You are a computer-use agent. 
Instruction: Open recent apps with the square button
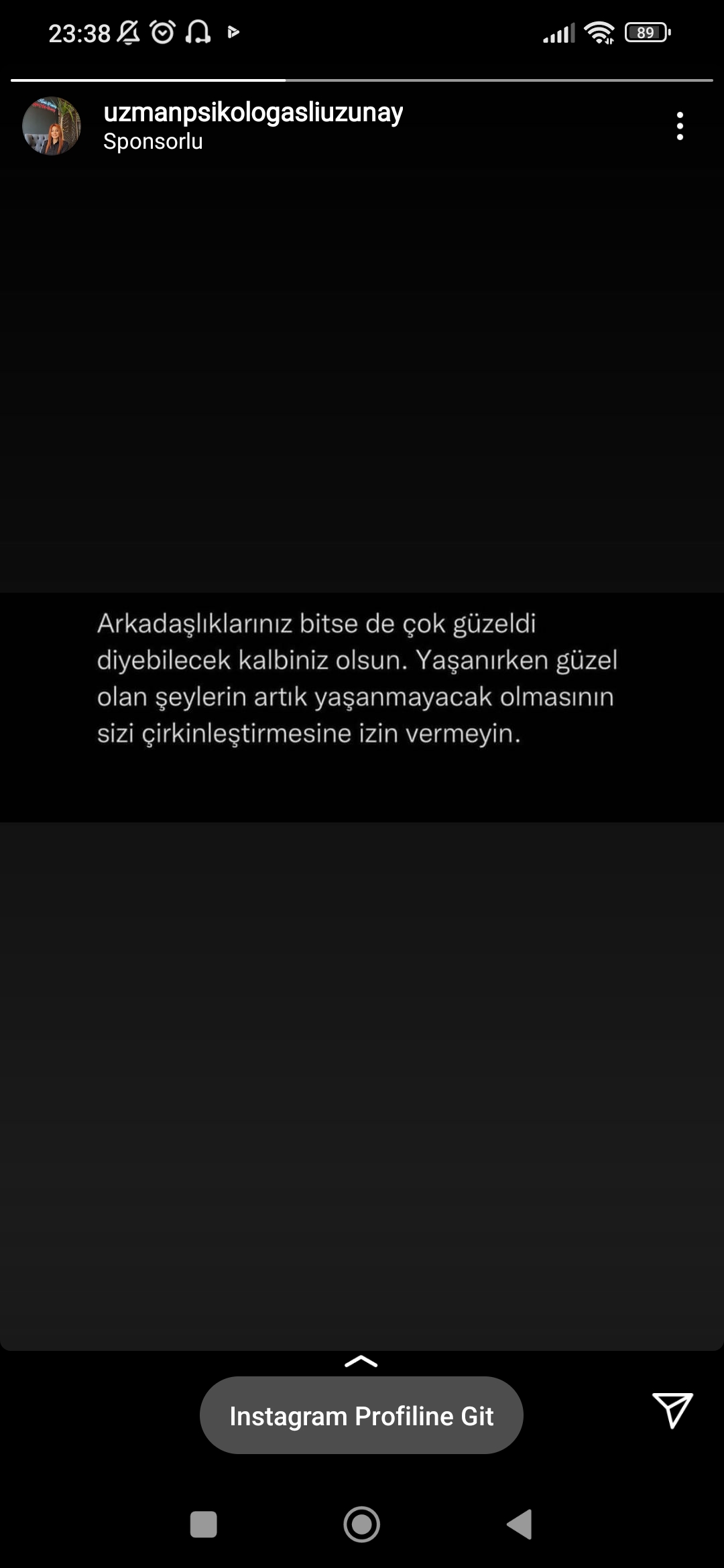203,1524
